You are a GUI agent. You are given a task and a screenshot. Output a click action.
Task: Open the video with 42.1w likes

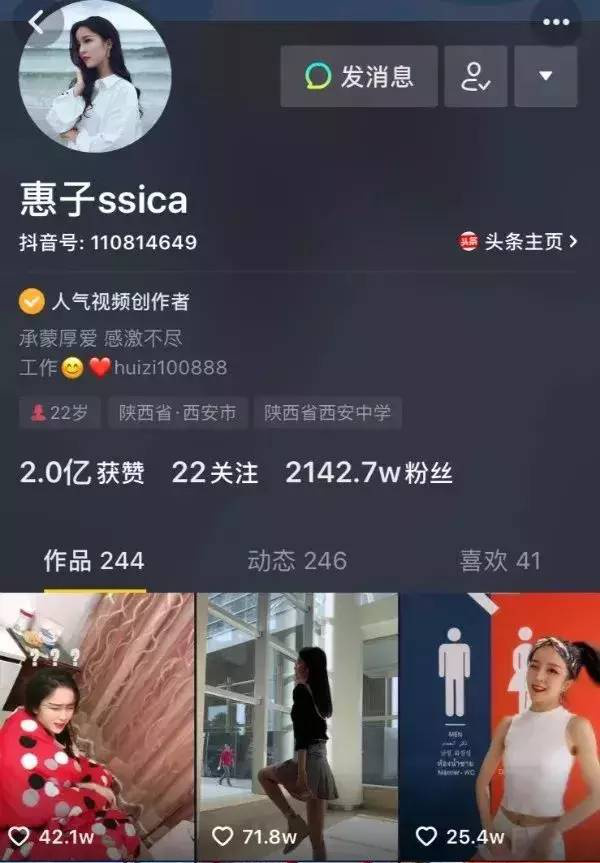(96, 725)
